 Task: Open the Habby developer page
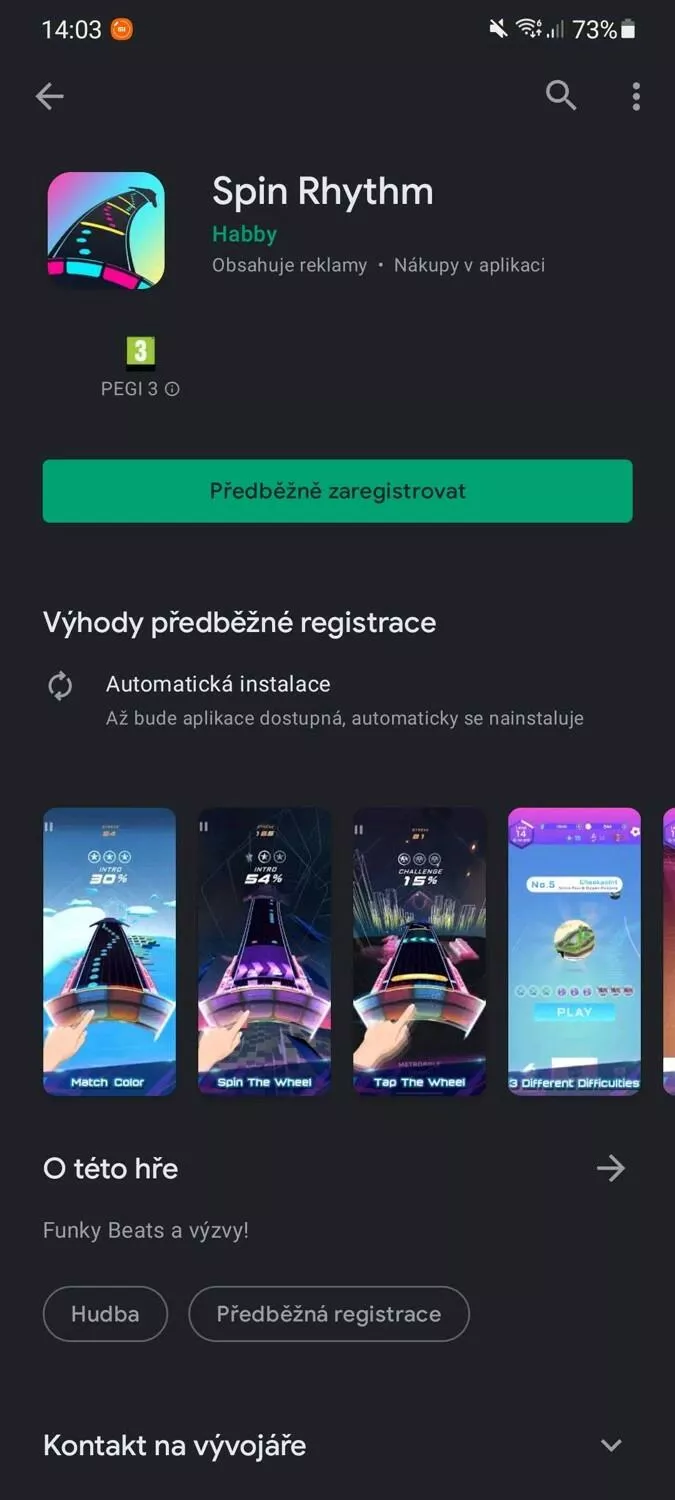tap(244, 234)
